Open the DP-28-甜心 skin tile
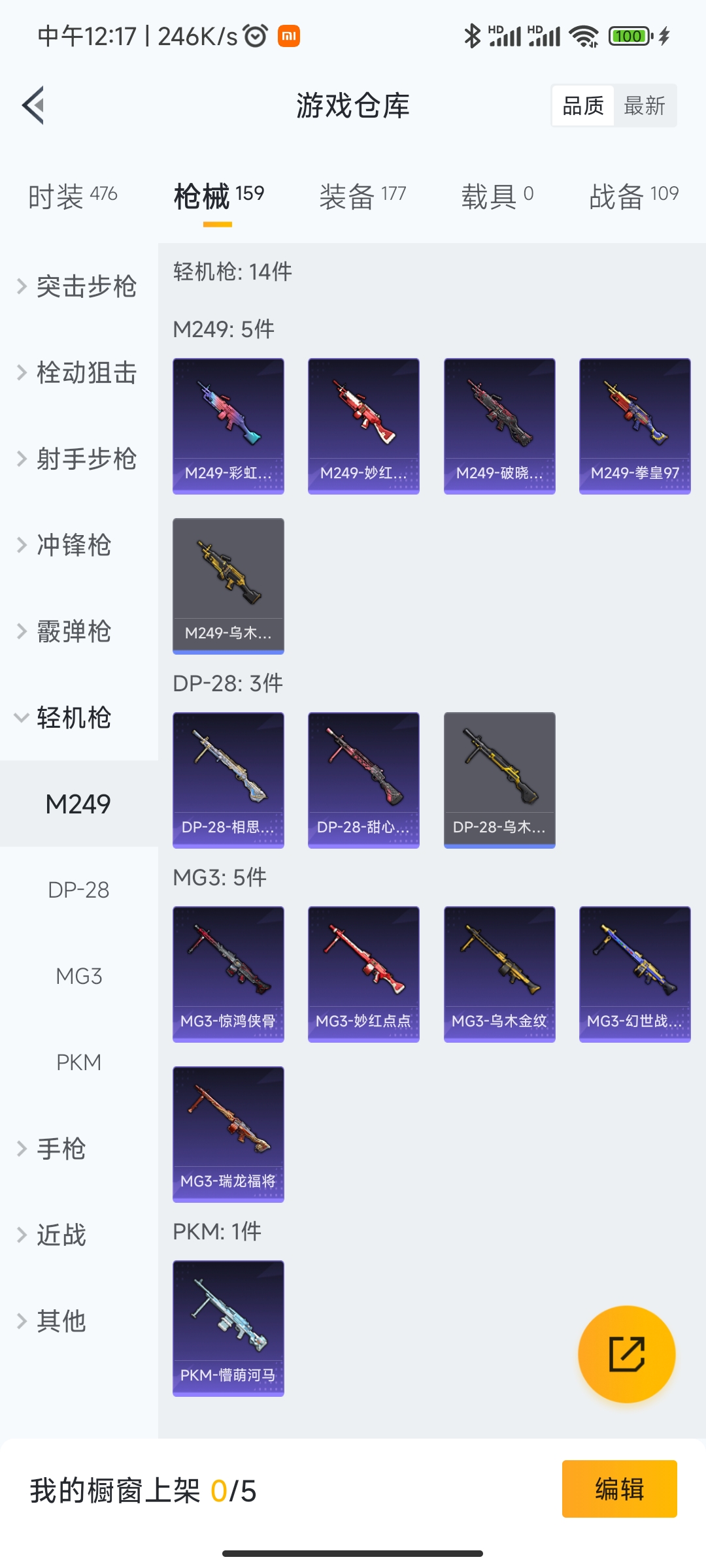Image resolution: width=706 pixels, height=1568 pixels. pos(363,779)
